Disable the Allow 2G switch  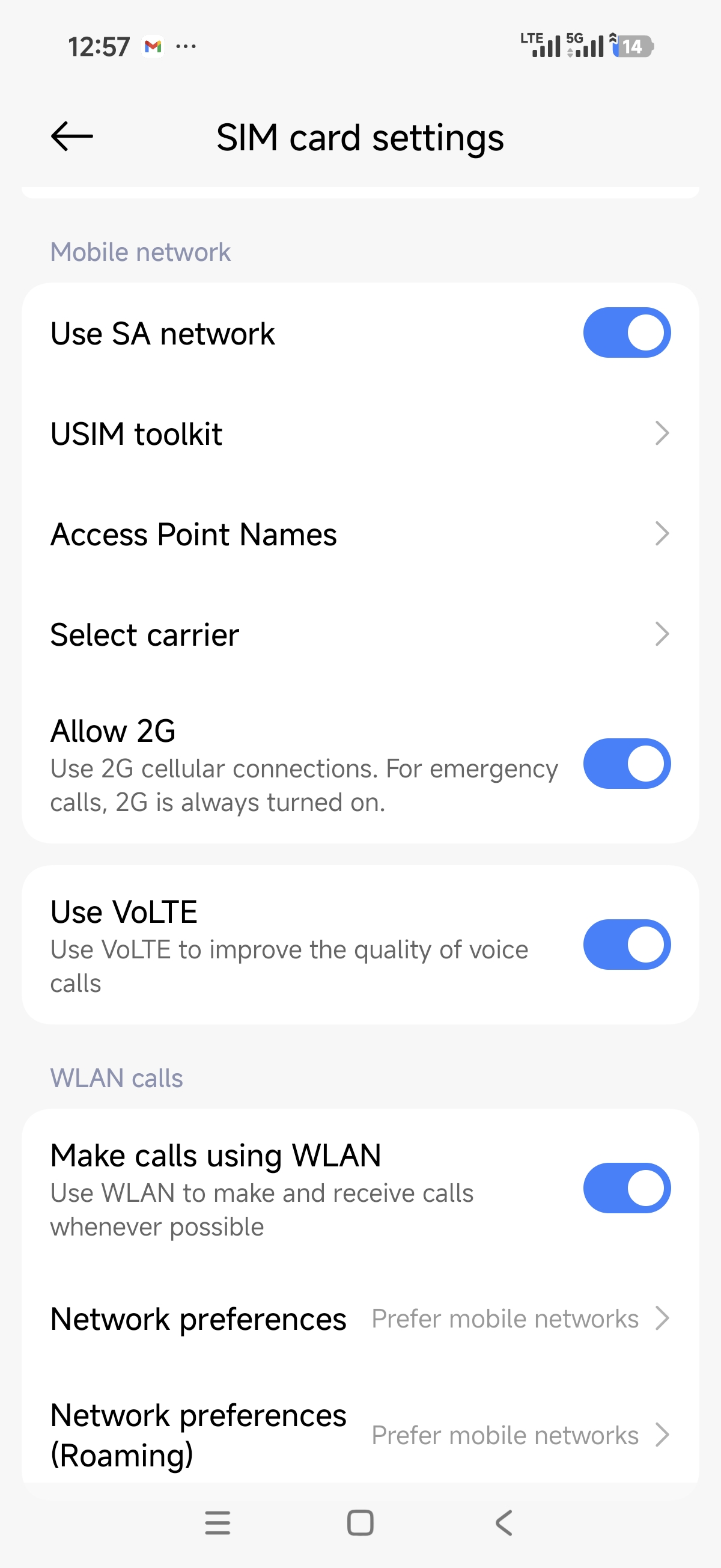coord(626,764)
